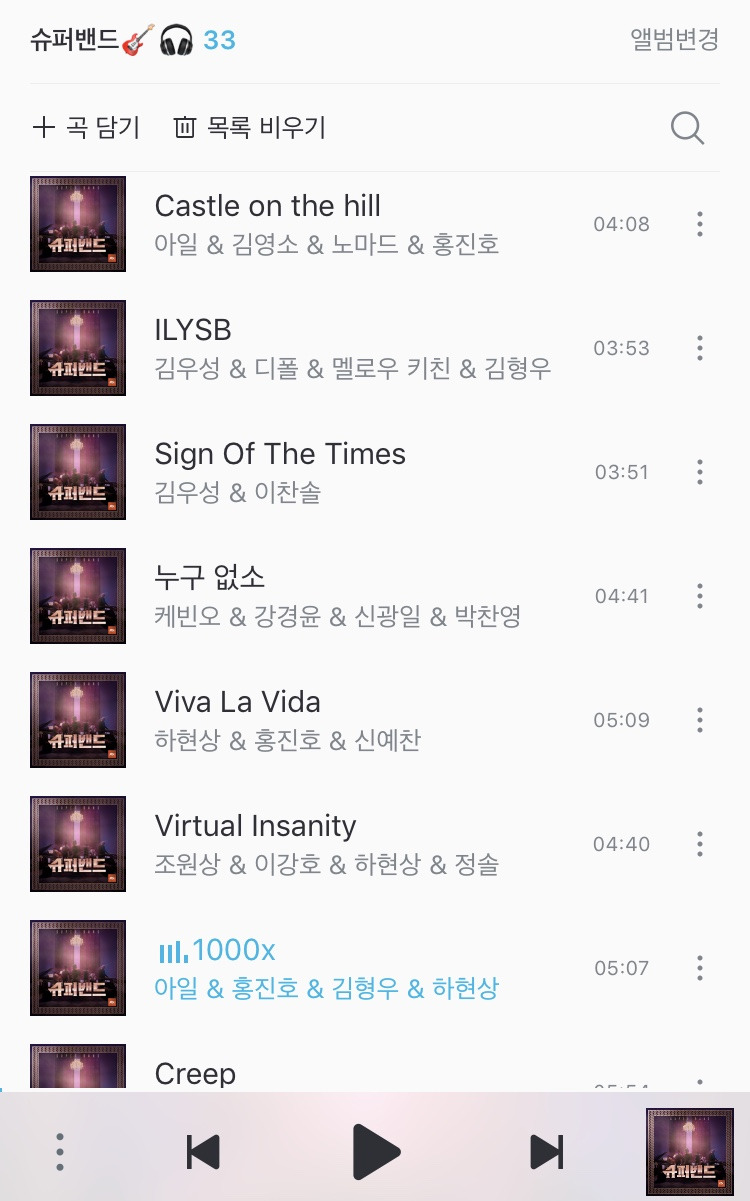Viewport: 750px width, 1201px height.
Task: Select the track Viva La Vida
Action: tap(238, 703)
